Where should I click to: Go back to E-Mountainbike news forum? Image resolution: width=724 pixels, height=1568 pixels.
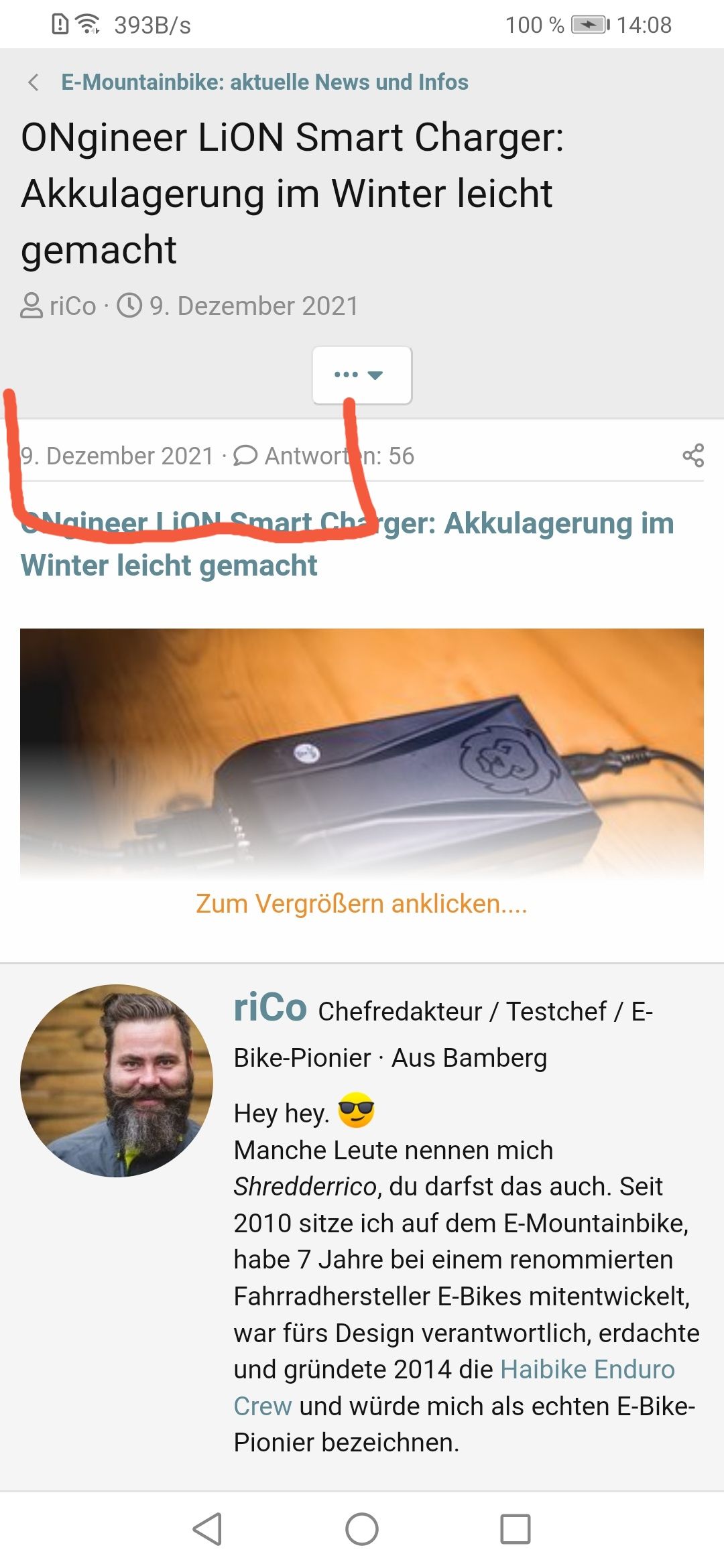click(x=264, y=82)
